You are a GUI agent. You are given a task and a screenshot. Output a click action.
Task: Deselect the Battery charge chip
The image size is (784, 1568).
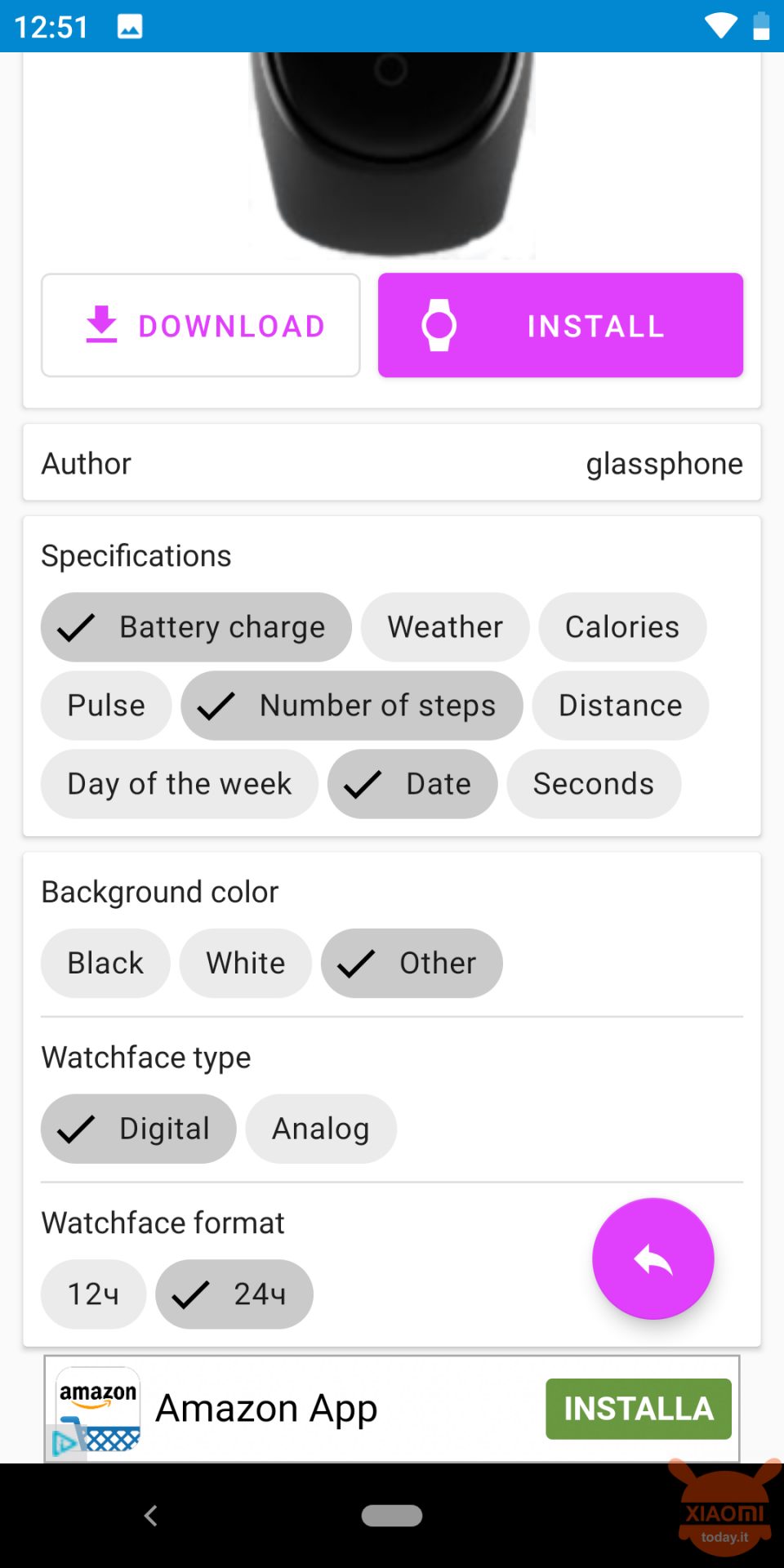pyautogui.click(x=196, y=627)
